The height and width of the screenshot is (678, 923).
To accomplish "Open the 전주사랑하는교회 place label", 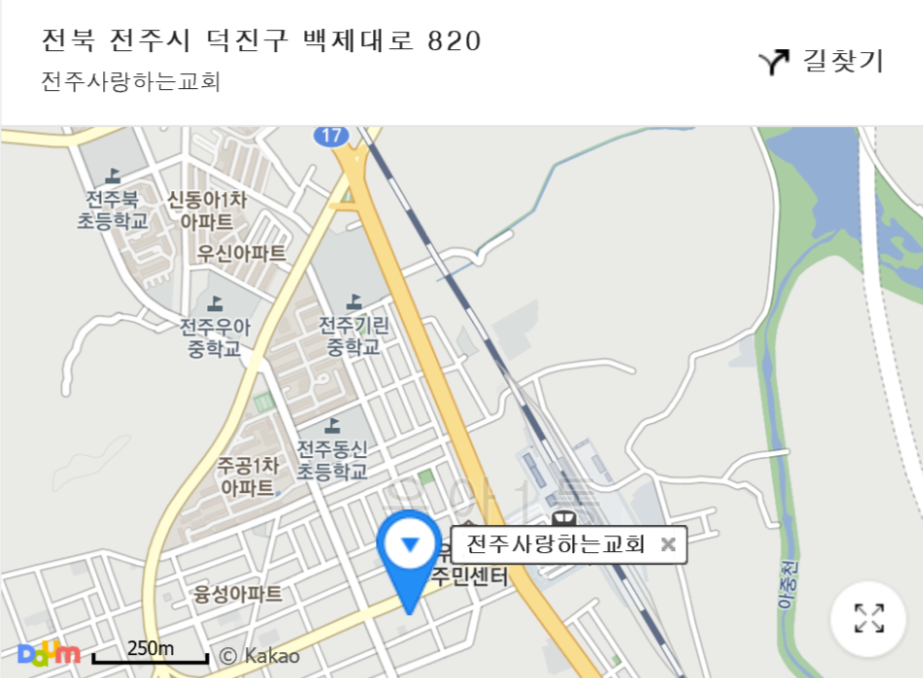I will (x=558, y=545).
